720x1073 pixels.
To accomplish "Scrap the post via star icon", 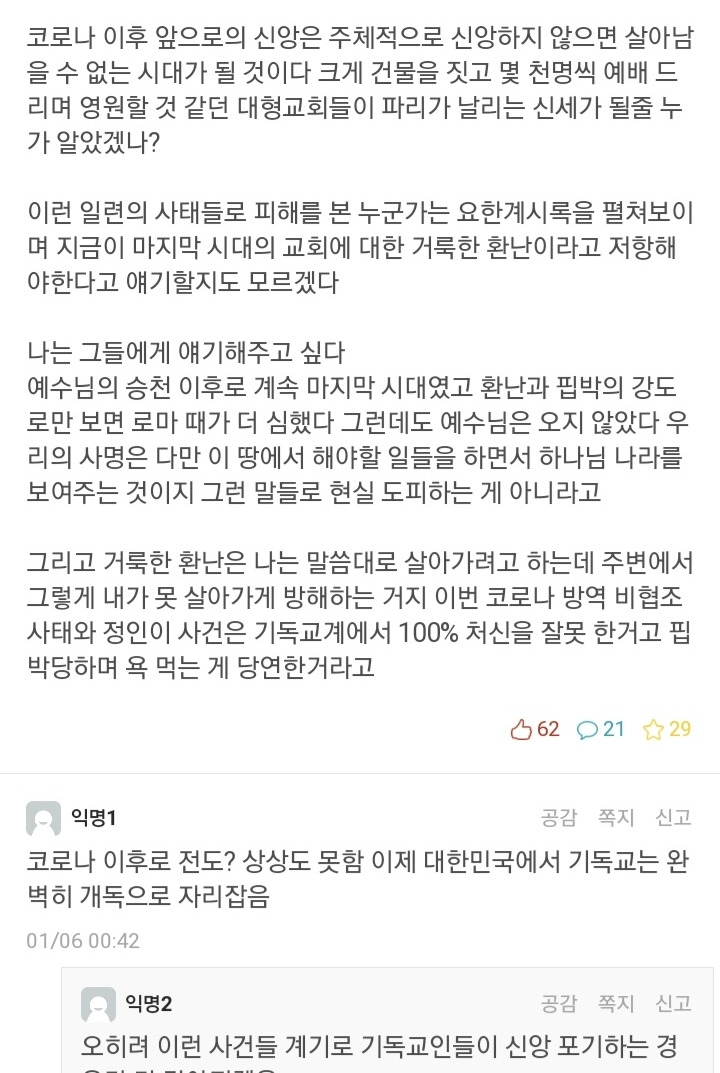I will click(667, 729).
